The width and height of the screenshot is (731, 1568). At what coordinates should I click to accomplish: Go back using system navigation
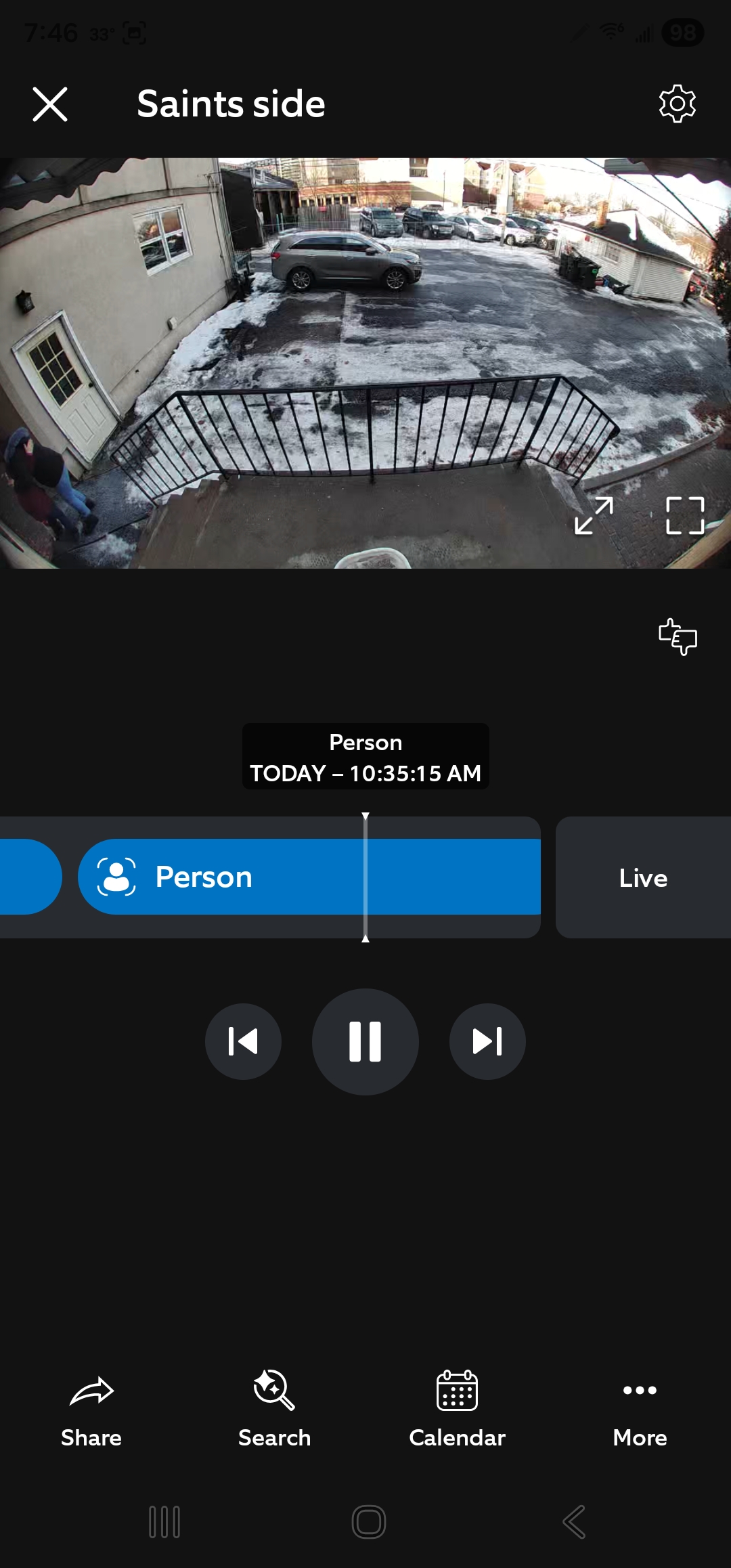click(x=574, y=1522)
